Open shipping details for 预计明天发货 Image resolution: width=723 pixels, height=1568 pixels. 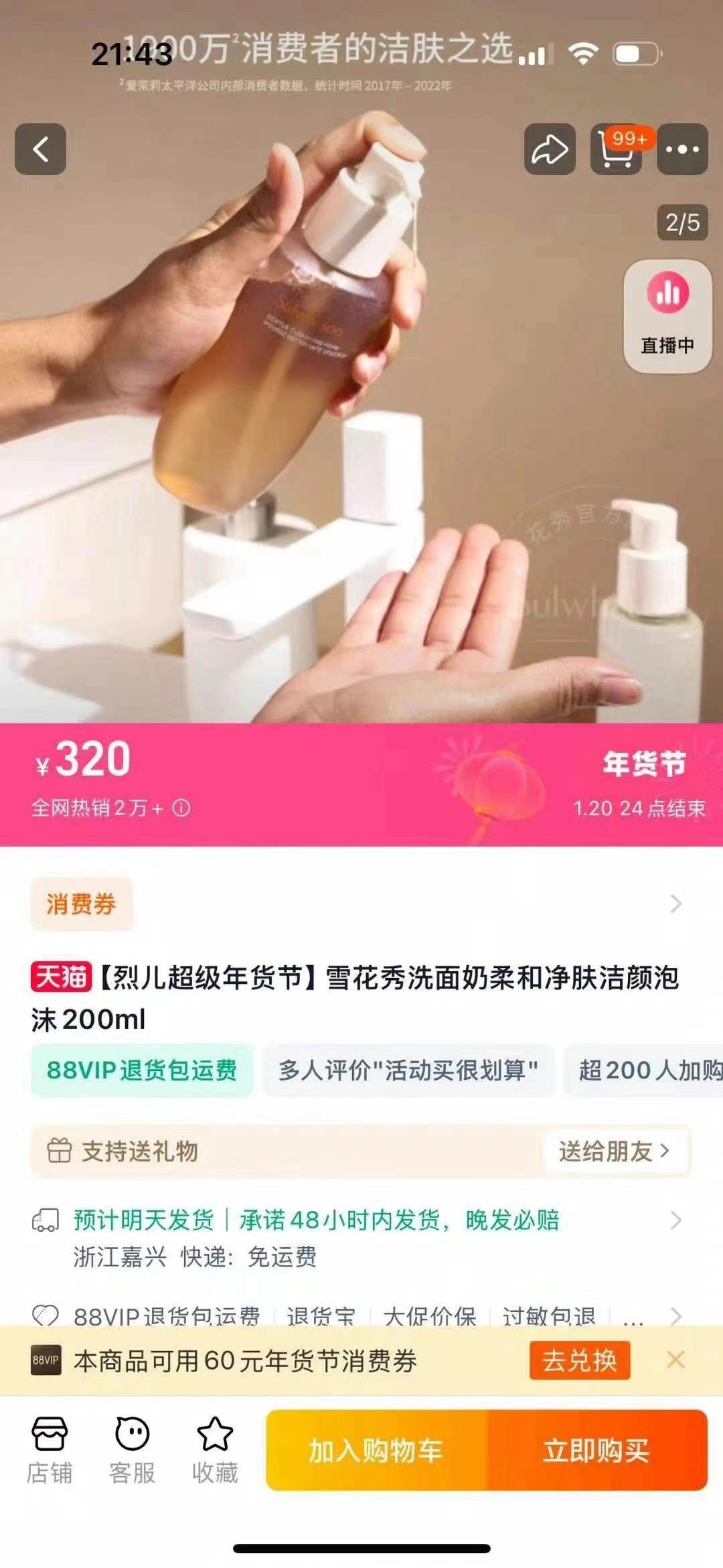(x=361, y=1236)
